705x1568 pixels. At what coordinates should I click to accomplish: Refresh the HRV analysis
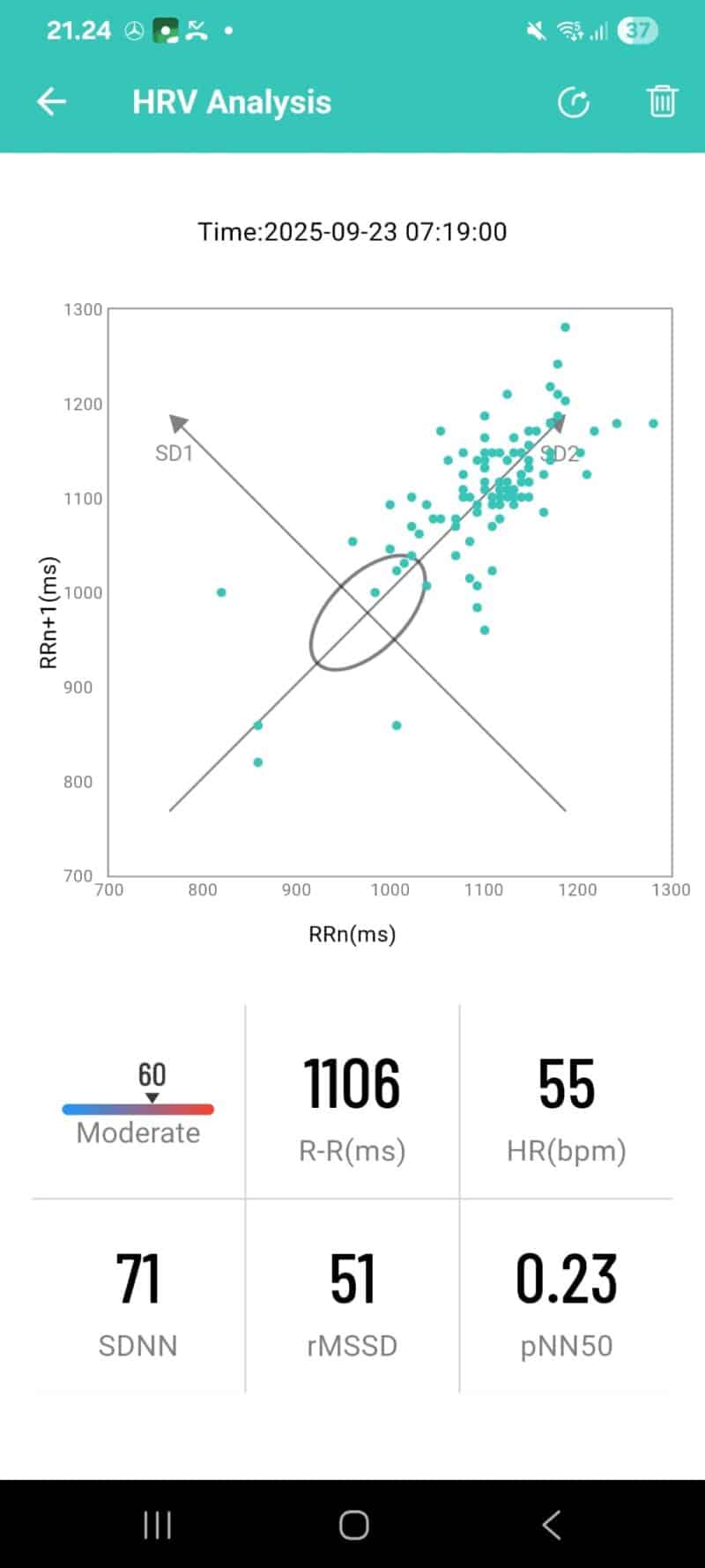coord(574,102)
